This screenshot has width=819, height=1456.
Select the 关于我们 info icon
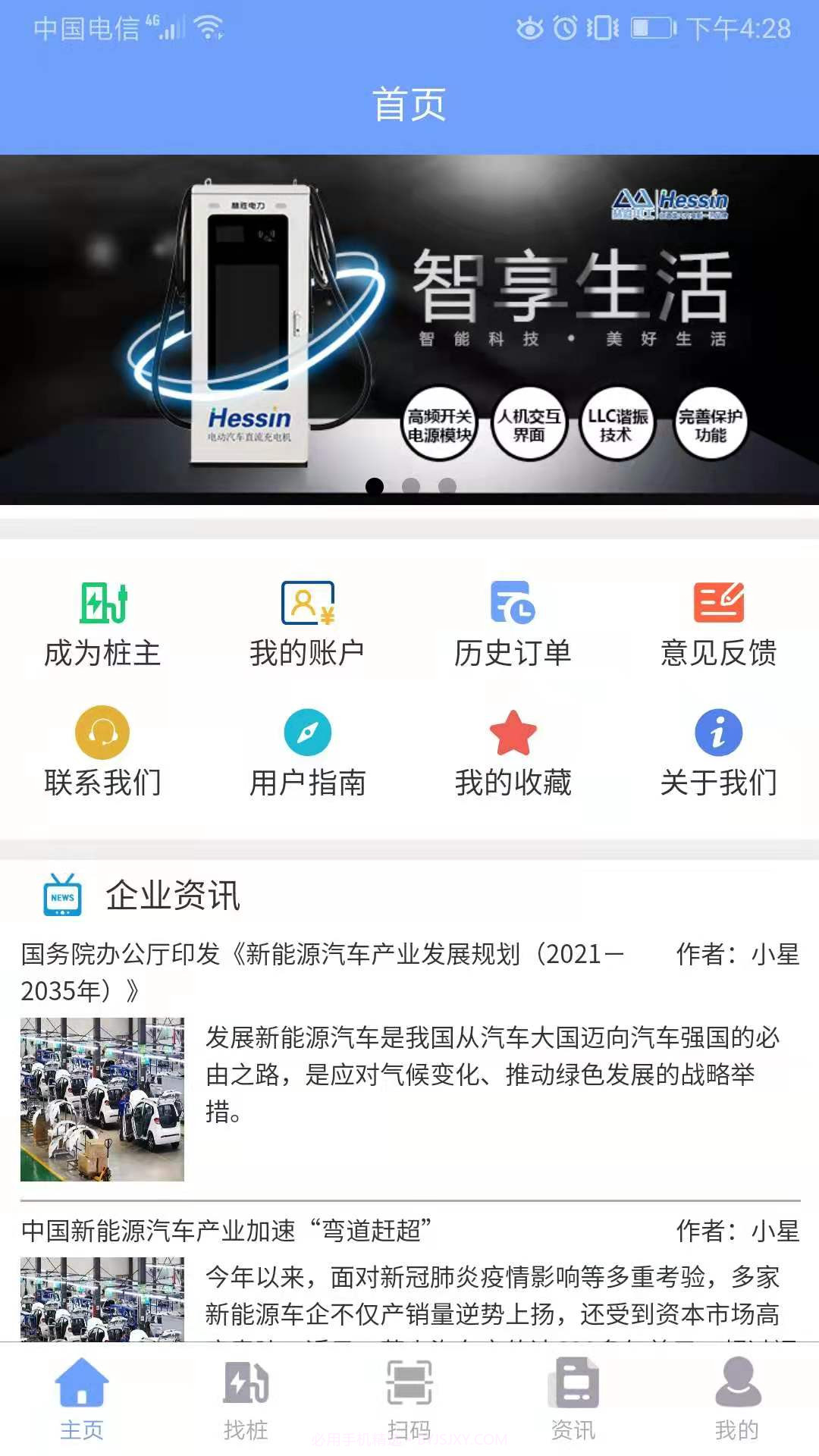coord(717,732)
